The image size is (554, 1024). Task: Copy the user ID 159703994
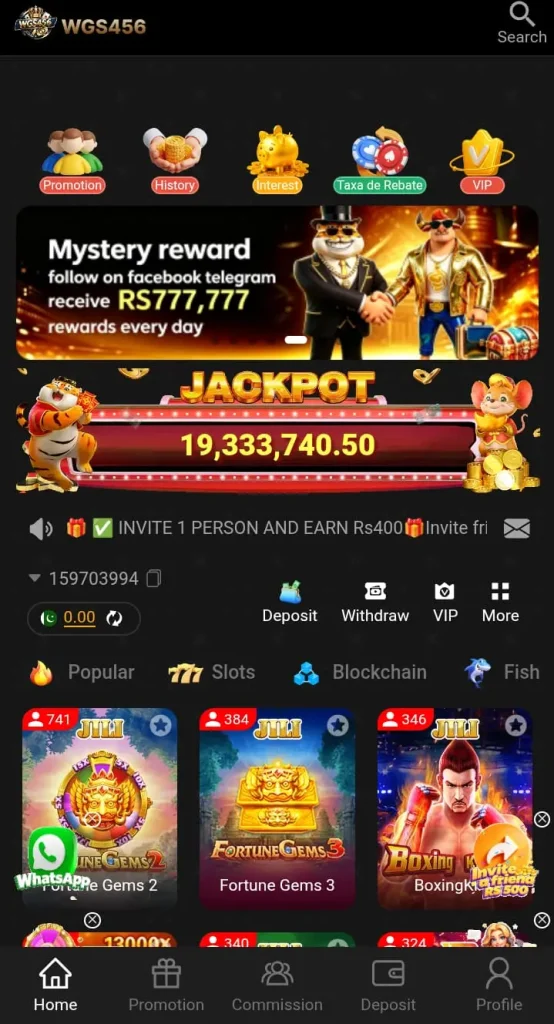(x=154, y=579)
